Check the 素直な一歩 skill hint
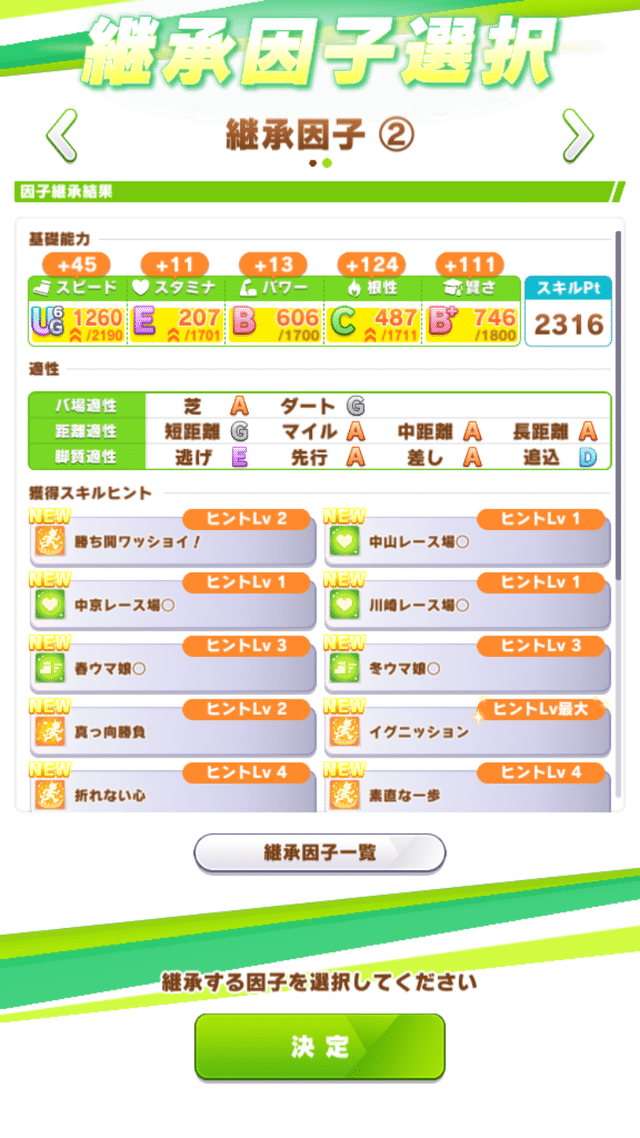Image resolution: width=640 pixels, height=1138 pixels. [467, 794]
